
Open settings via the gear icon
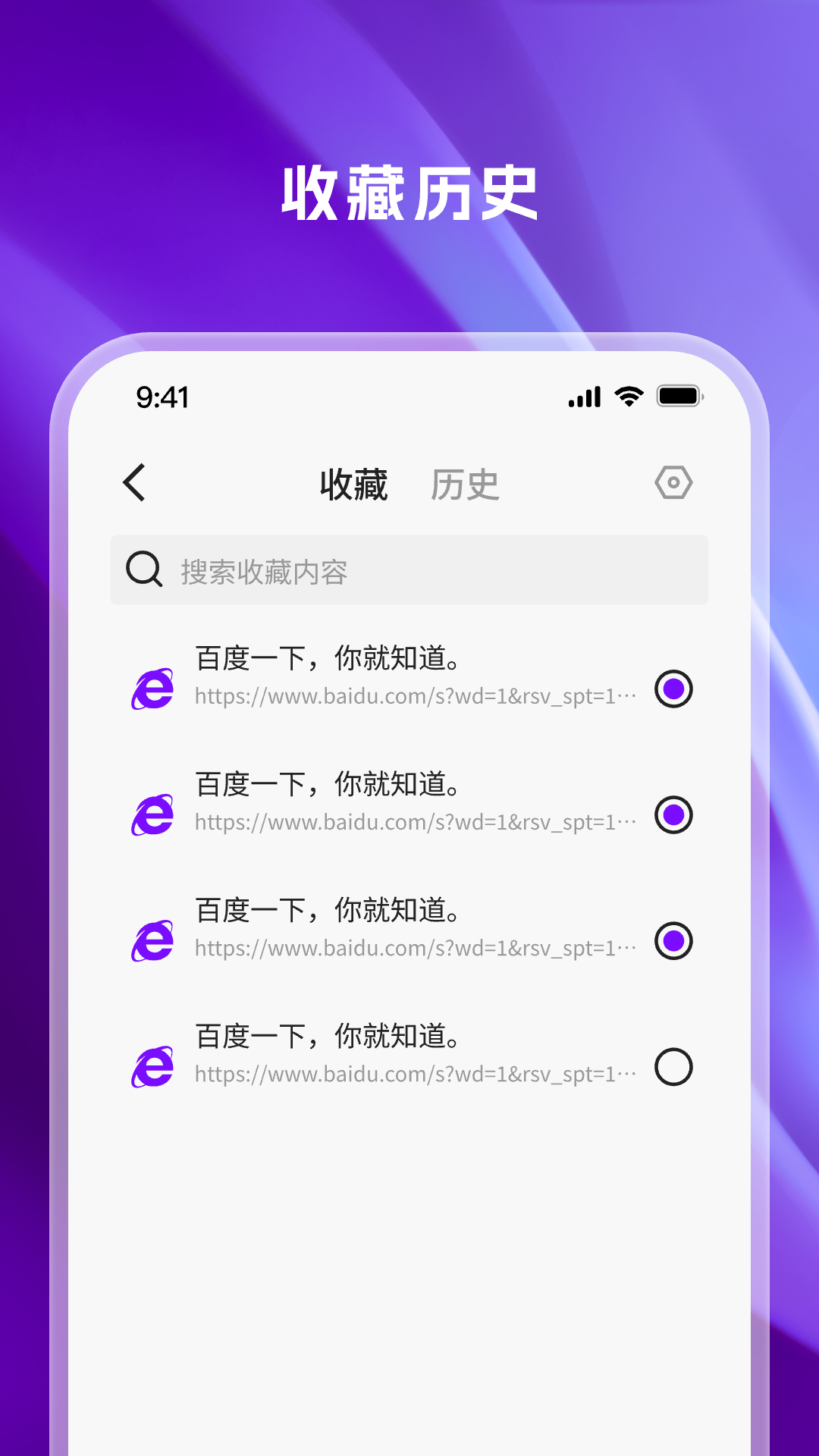pyautogui.click(x=675, y=482)
